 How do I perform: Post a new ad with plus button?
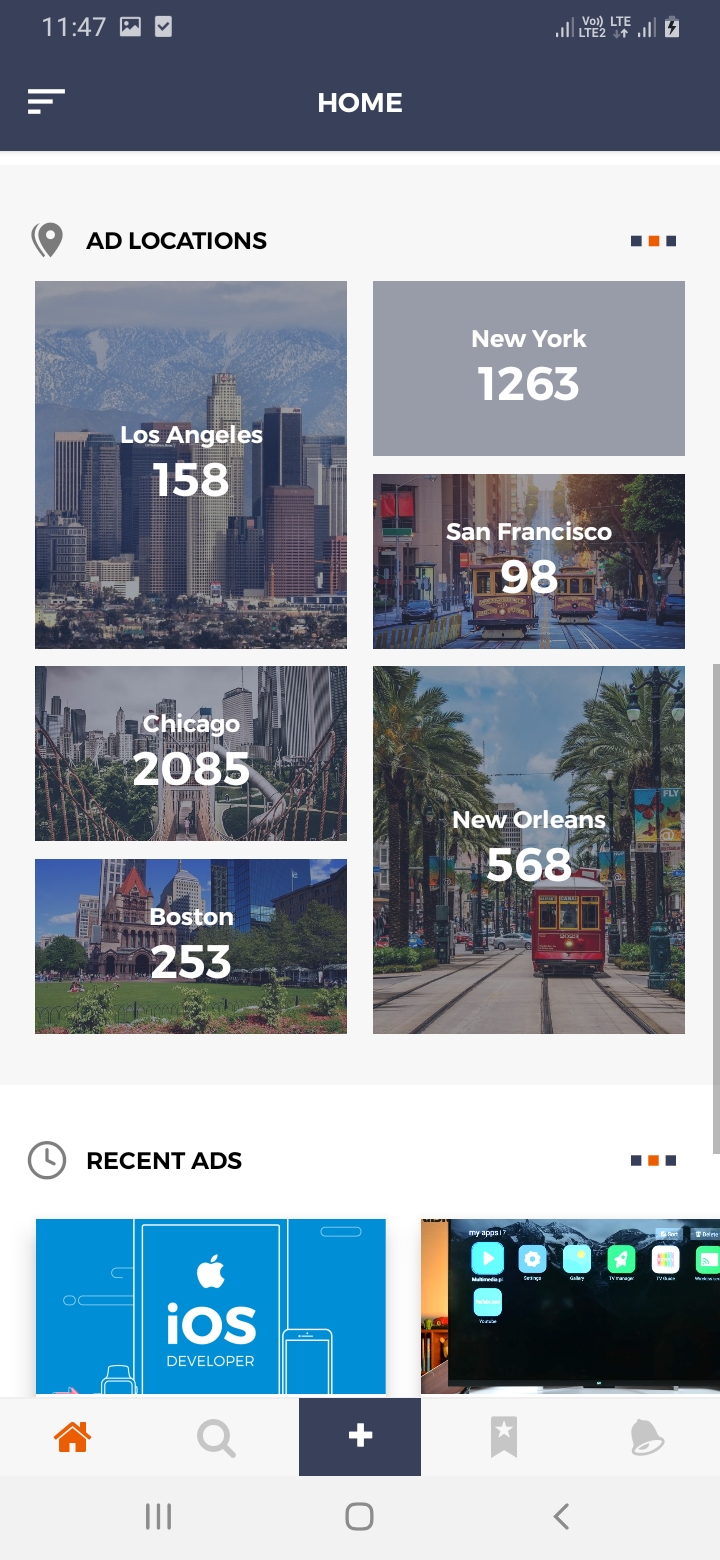point(360,1437)
